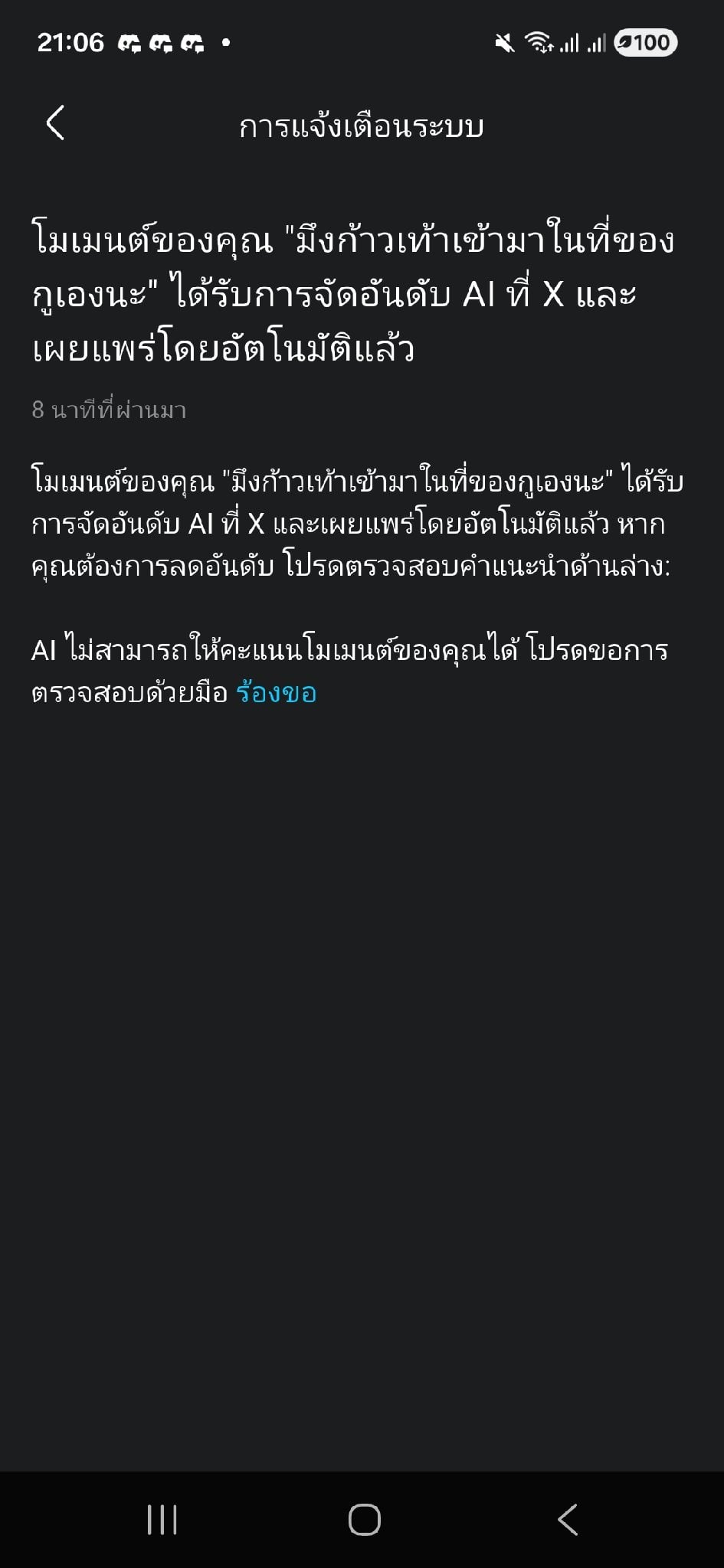Go back using the top-left arrow
724x1568 pixels.
pyautogui.click(x=55, y=122)
